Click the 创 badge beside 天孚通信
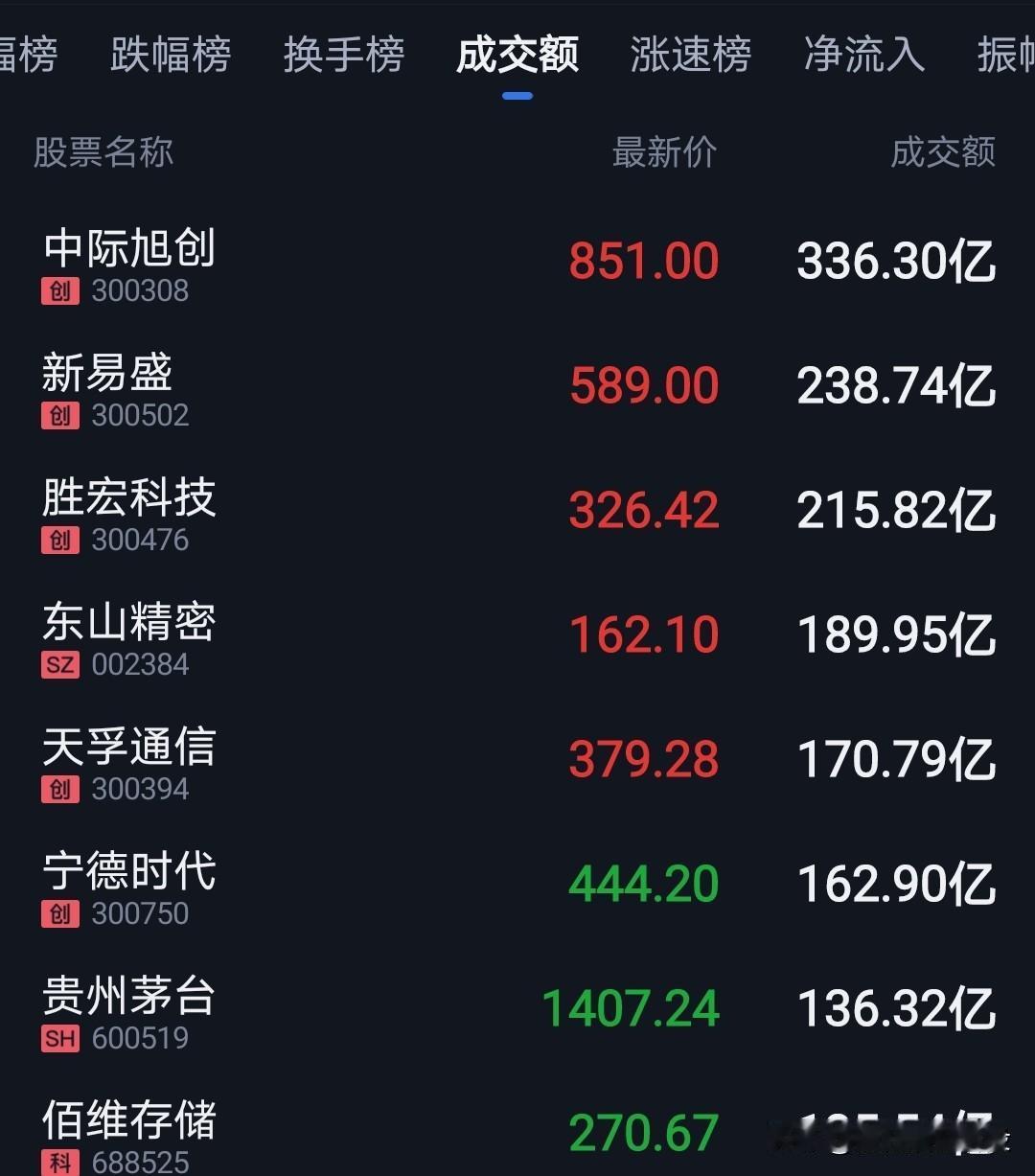Image resolution: width=1035 pixels, height=1176 pixels. pyautogui.click(x=59, y=789)
